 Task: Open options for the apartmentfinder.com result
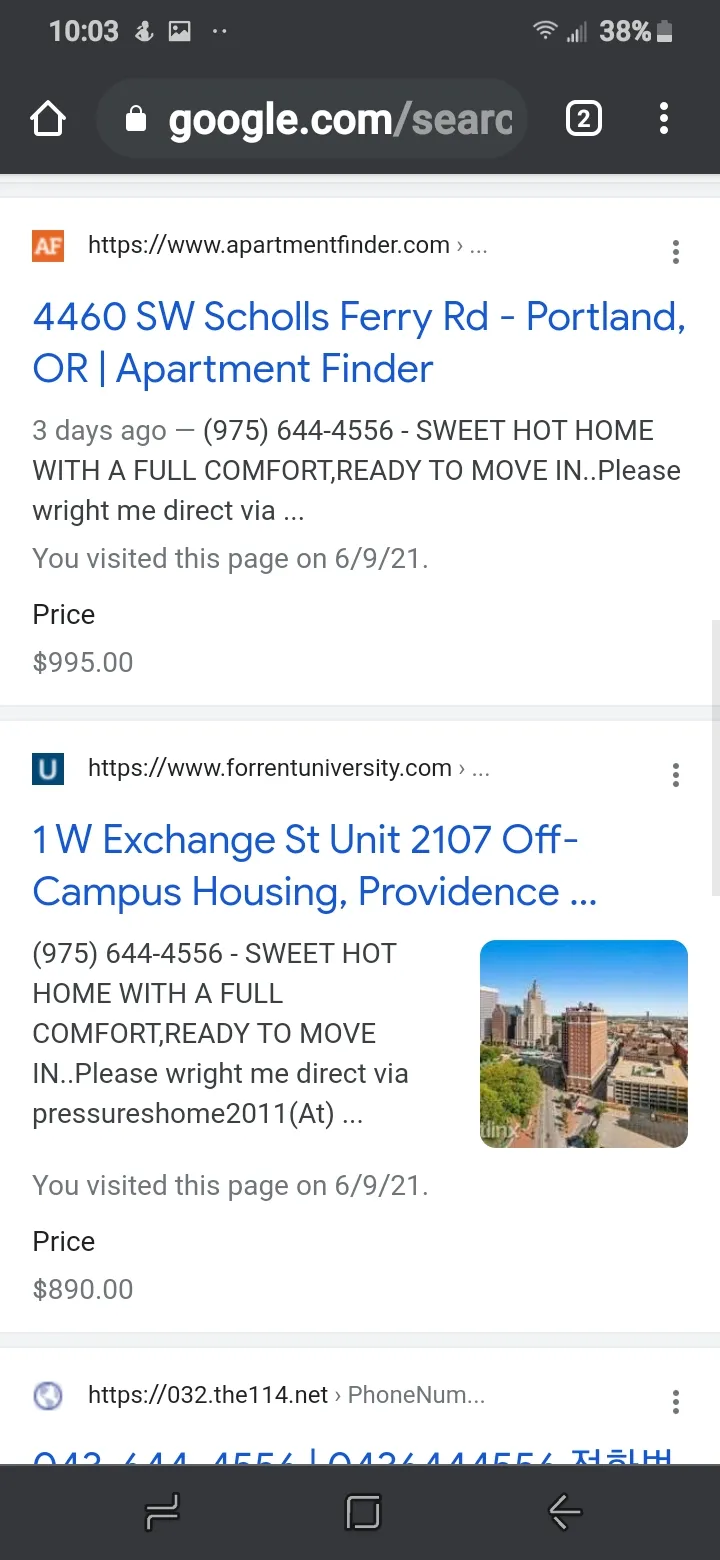(x=676, y=252)
